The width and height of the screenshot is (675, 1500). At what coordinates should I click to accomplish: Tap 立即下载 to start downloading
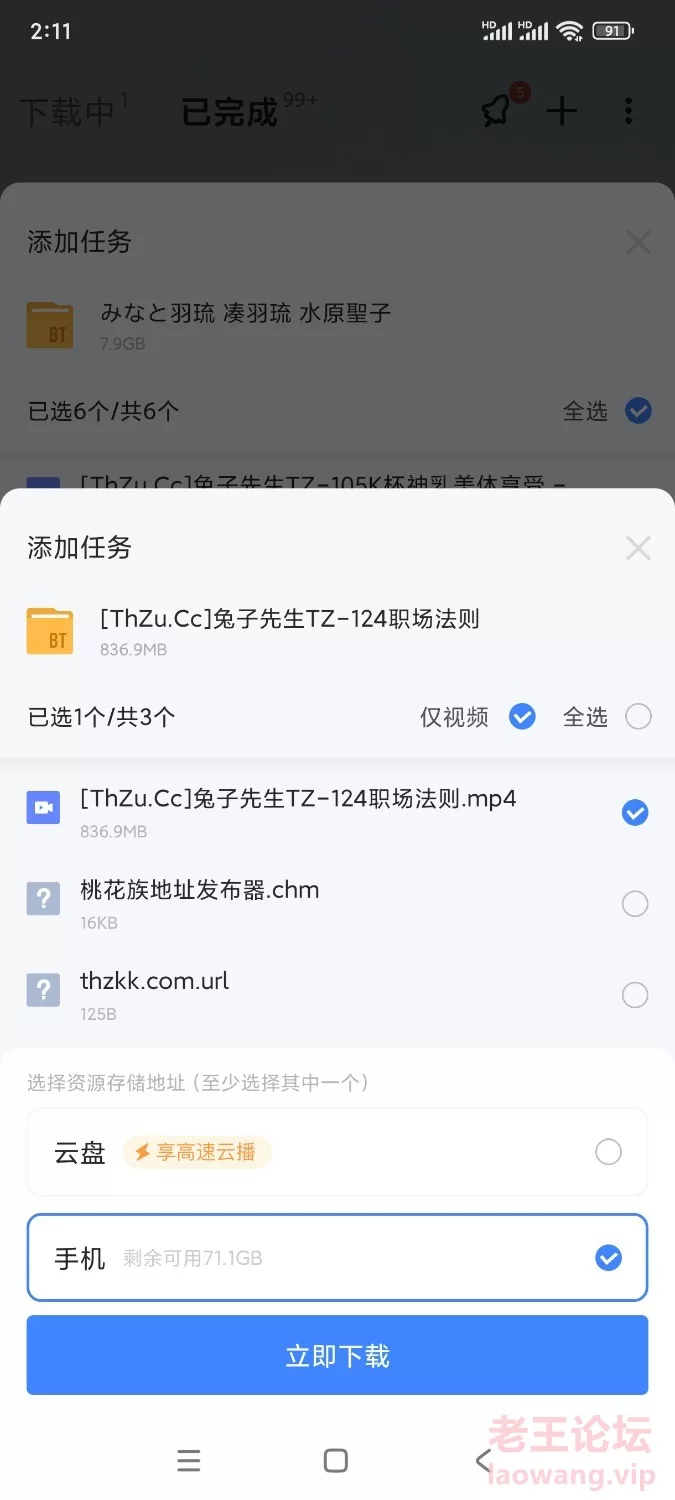(337, 1356)
